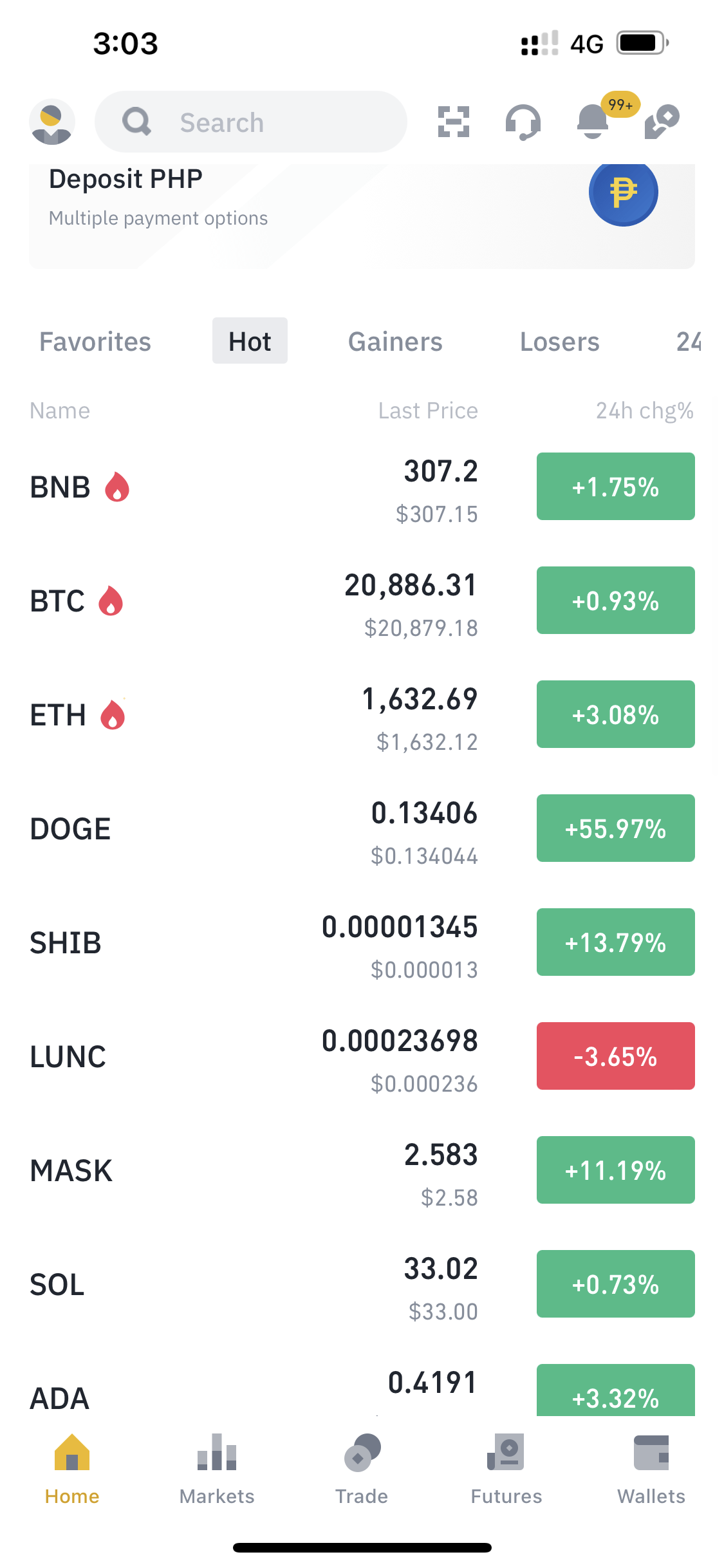This screenshot has height=1568, width=724.
Task: Switch to the Favorites tab
Action: 95,342
